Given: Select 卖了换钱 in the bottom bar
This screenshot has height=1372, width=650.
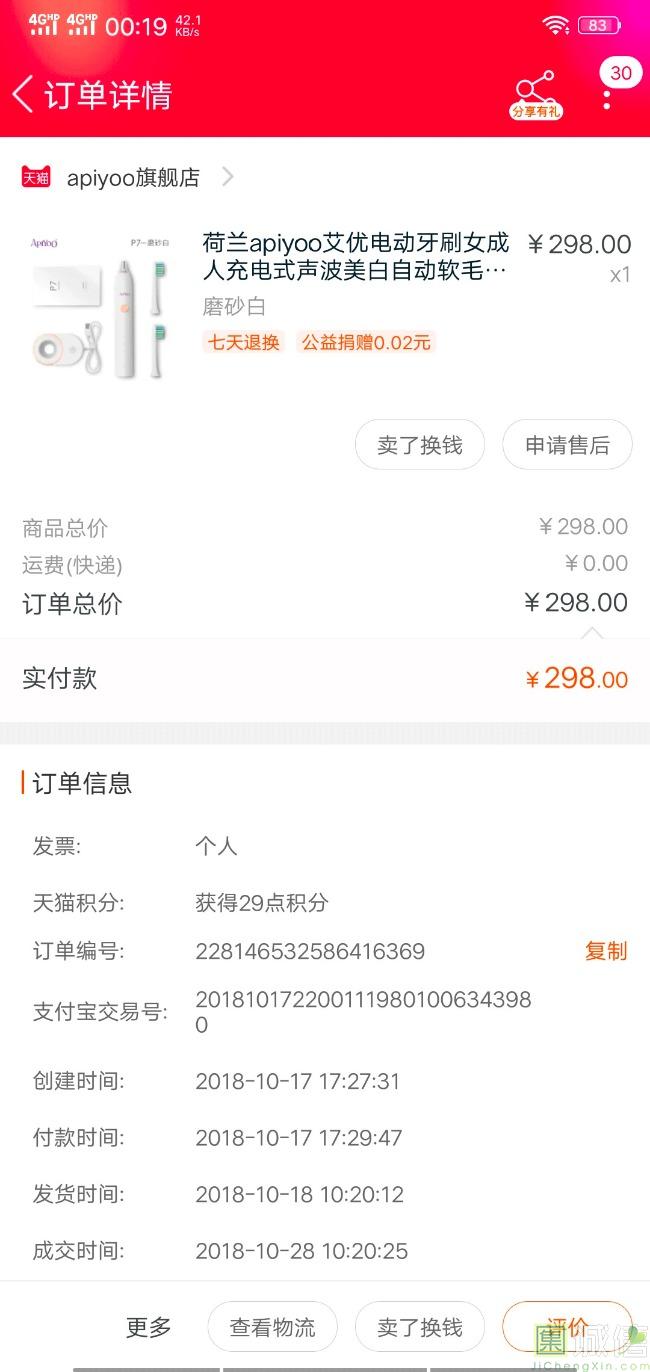Looking at the screenshot, I should point(420,1327).
